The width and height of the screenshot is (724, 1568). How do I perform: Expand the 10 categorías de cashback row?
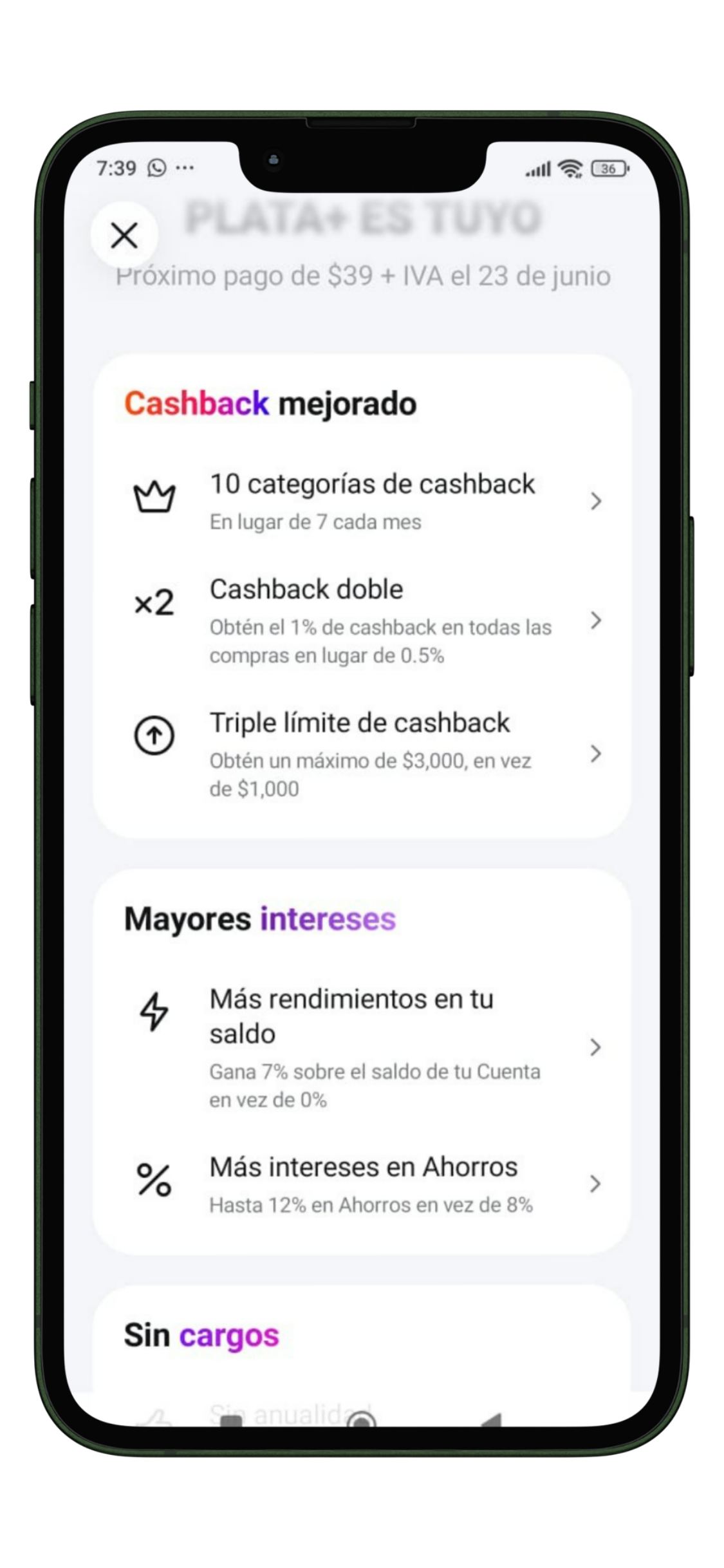point(595,501)
